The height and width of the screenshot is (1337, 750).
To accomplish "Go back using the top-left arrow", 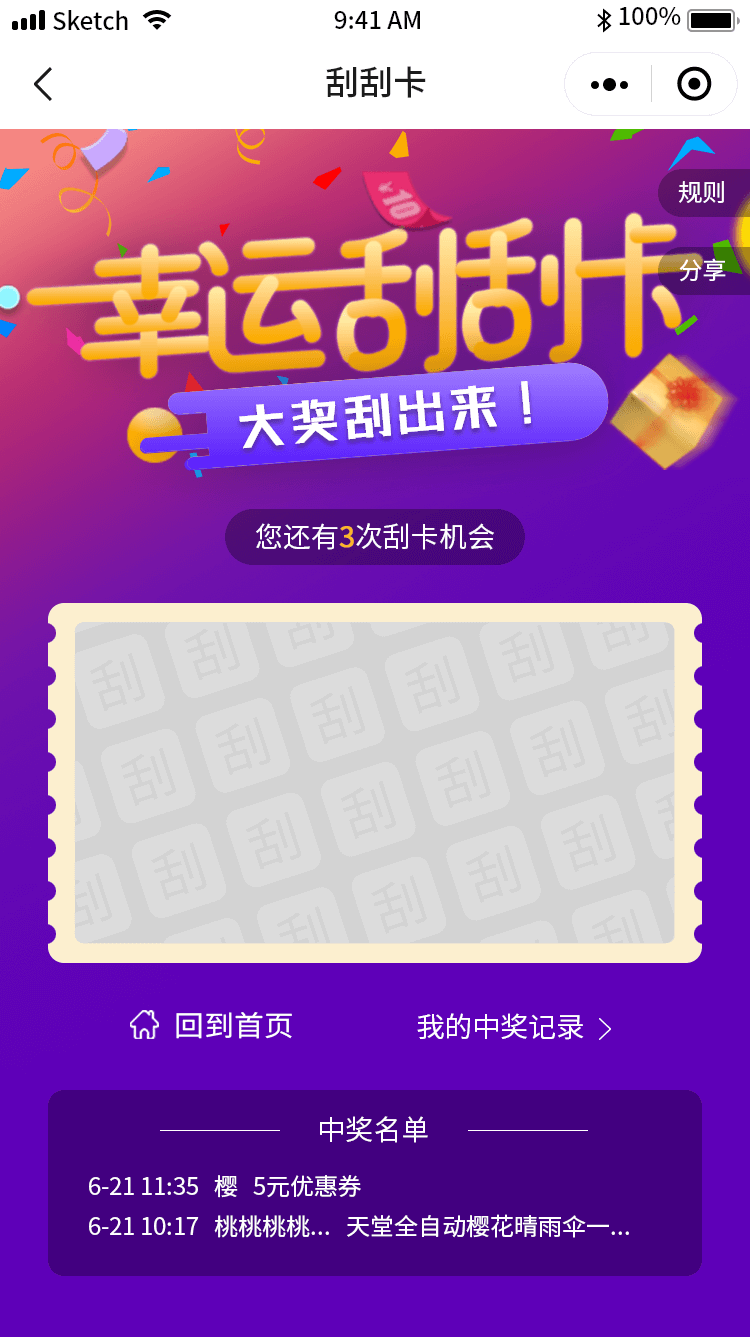I will [43, 84].
